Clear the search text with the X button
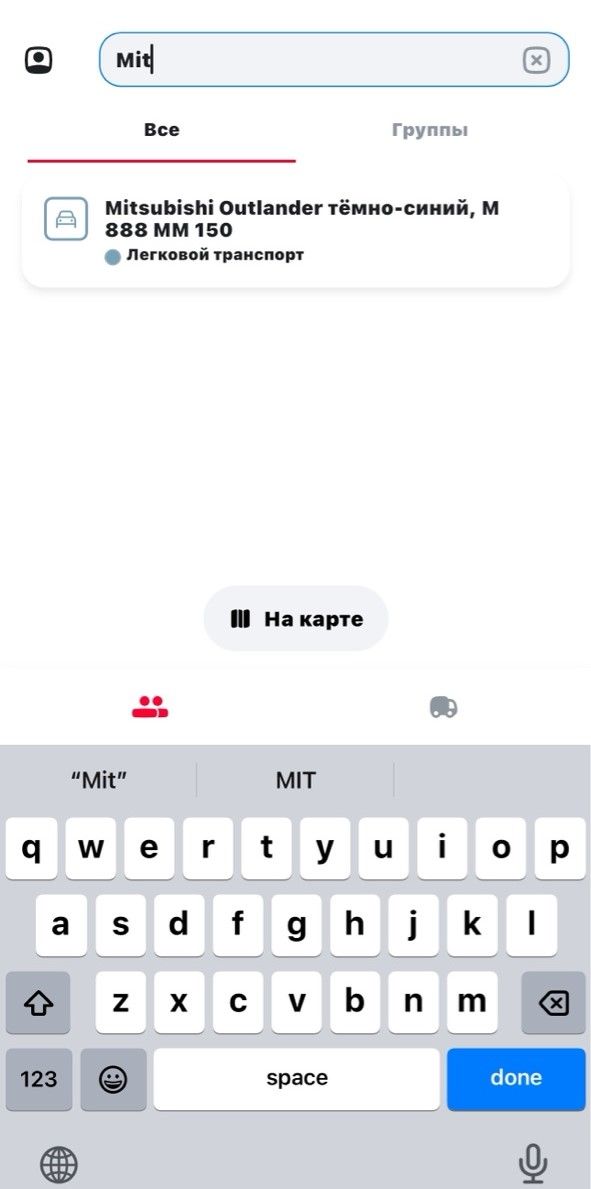The height and width of the screenshot is (1189, 591). click(x=536, y=60)
